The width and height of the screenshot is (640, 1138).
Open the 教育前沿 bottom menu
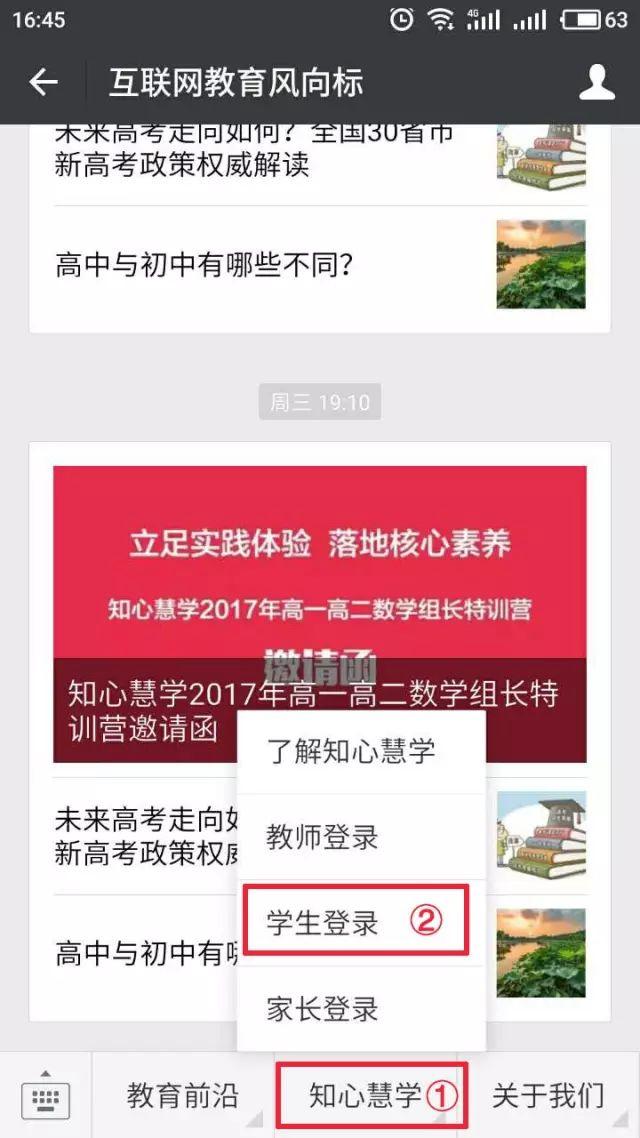(183, 1096)
